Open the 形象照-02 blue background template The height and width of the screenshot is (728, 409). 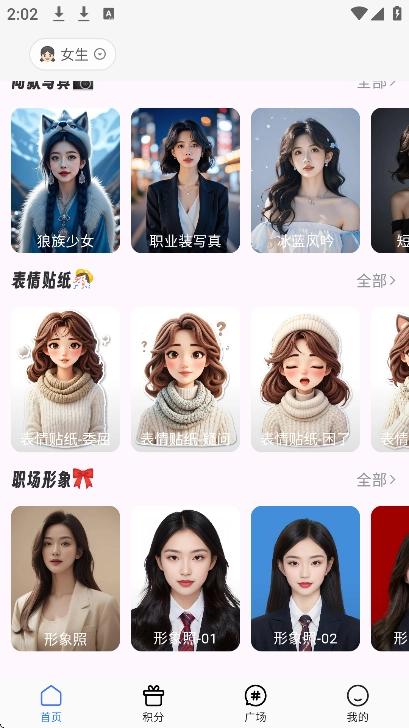305,578
